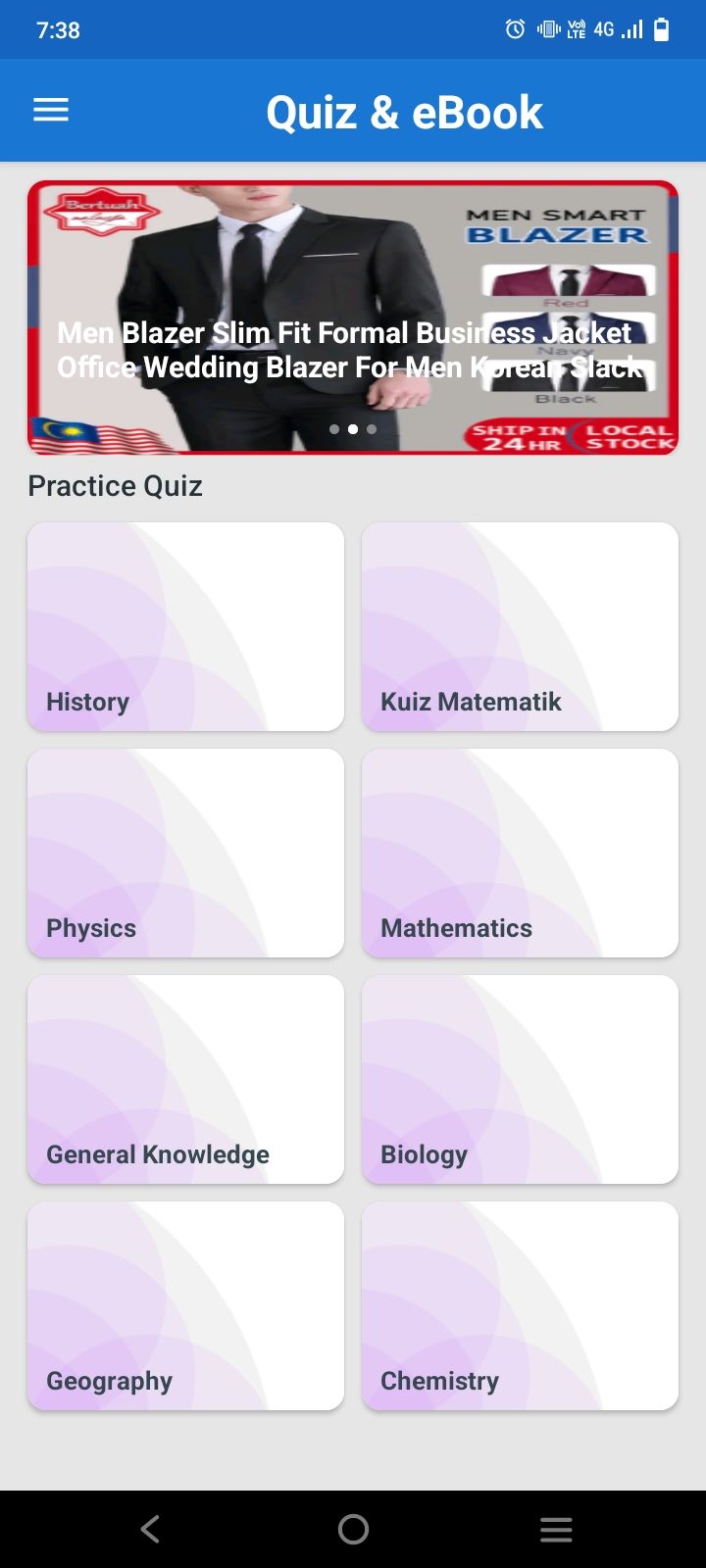The image size is (706, 1568).
Task: Launch the Biology quiz card
Action: coord(520,1079)
